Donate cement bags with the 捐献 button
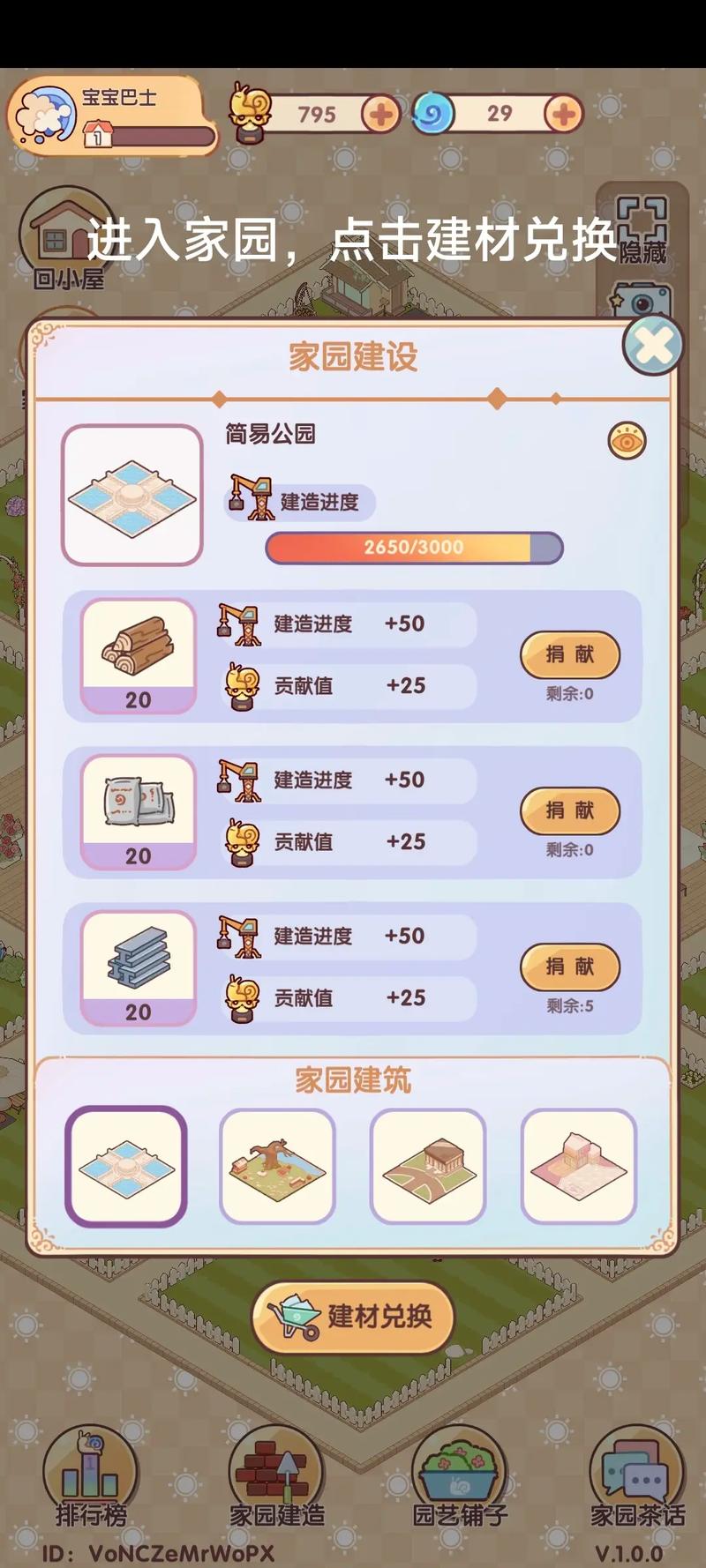Viewport: 706px width, 1568px height. (569, 810)
